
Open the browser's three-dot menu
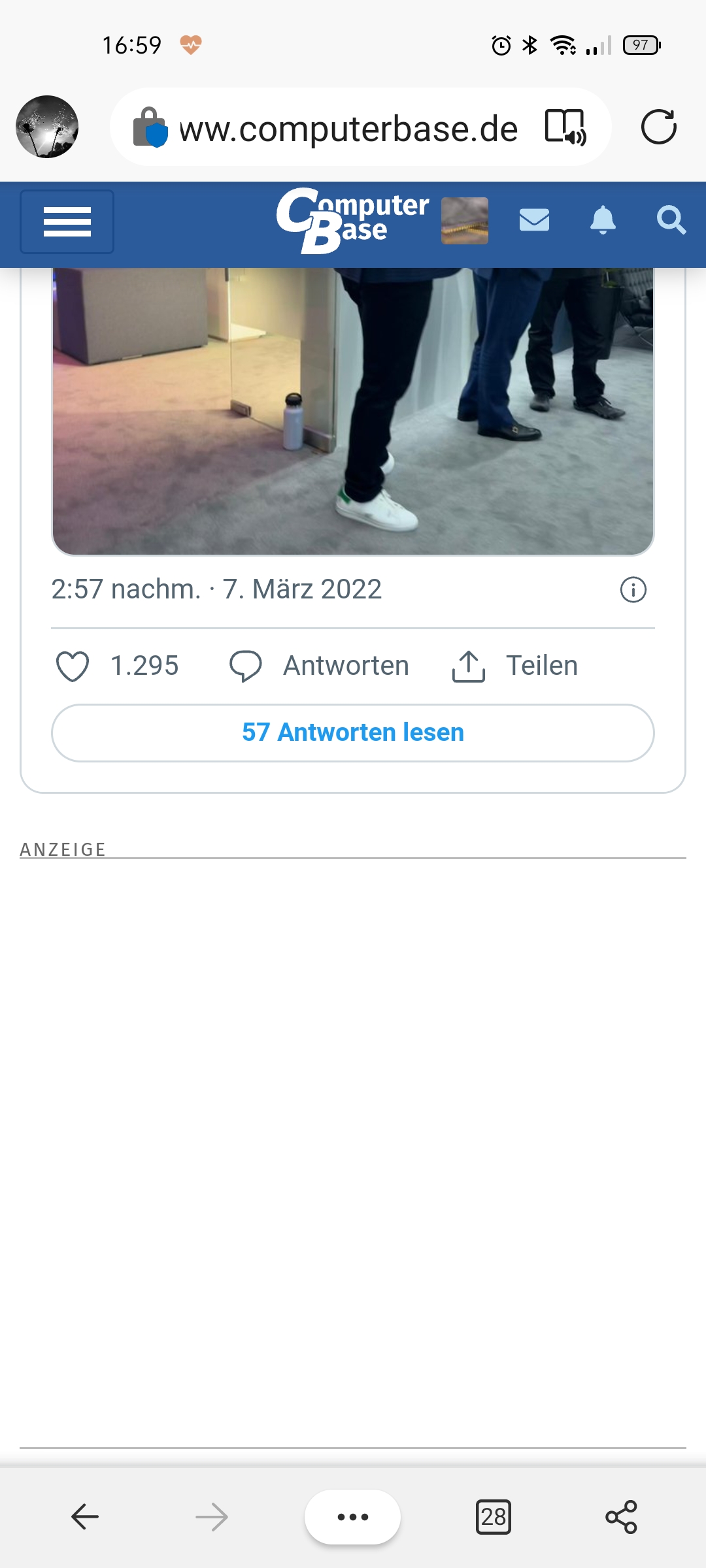pos(352,1517)
